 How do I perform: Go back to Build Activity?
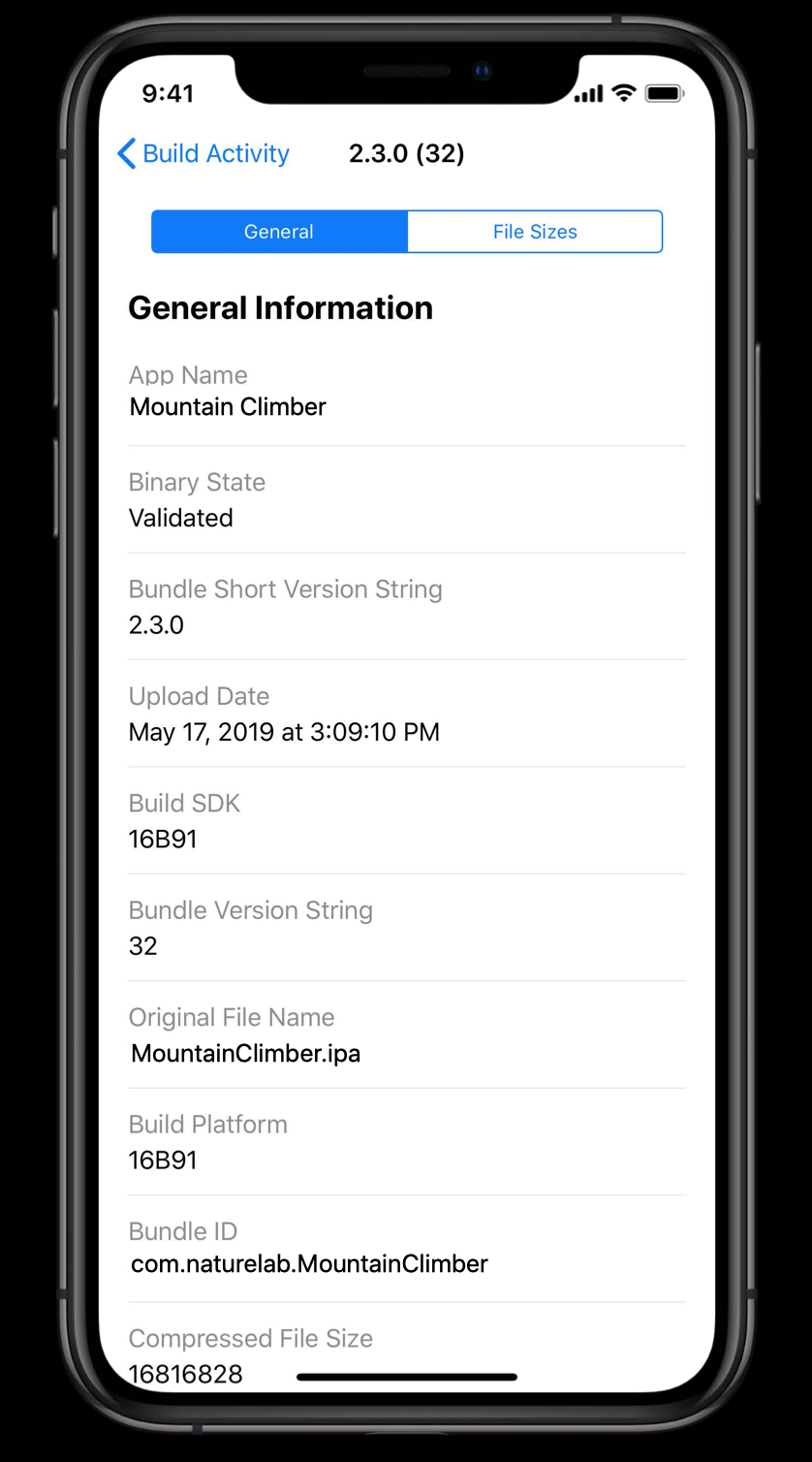click(x=203, y=153)
